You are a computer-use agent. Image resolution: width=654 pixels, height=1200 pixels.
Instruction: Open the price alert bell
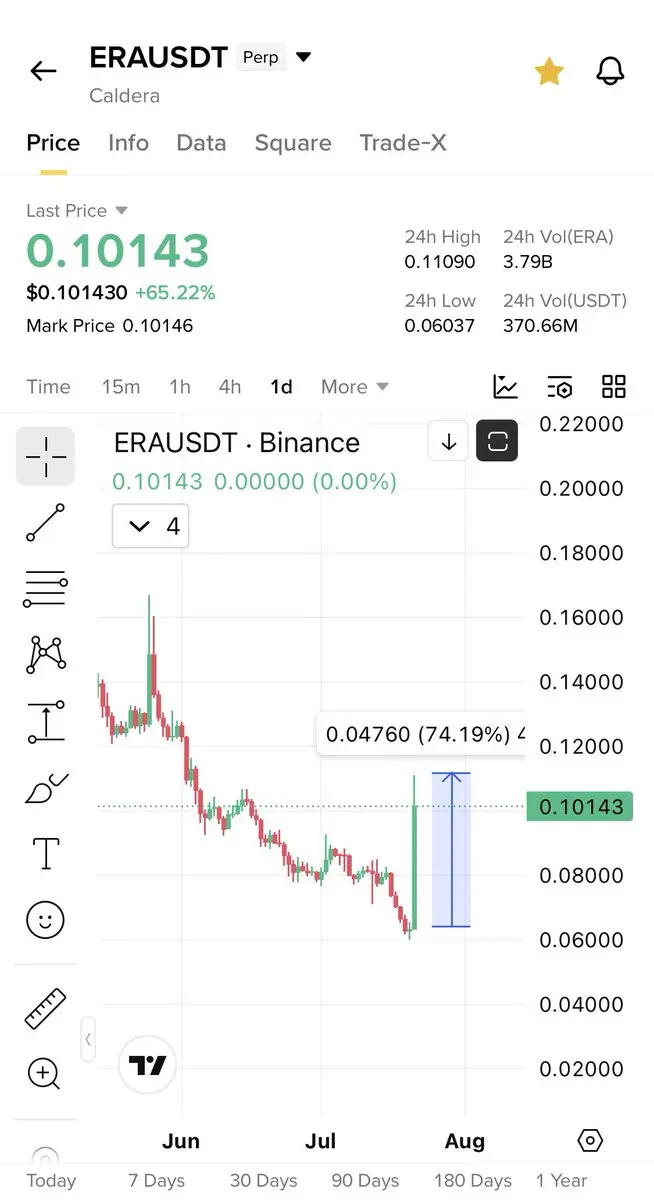610,71
